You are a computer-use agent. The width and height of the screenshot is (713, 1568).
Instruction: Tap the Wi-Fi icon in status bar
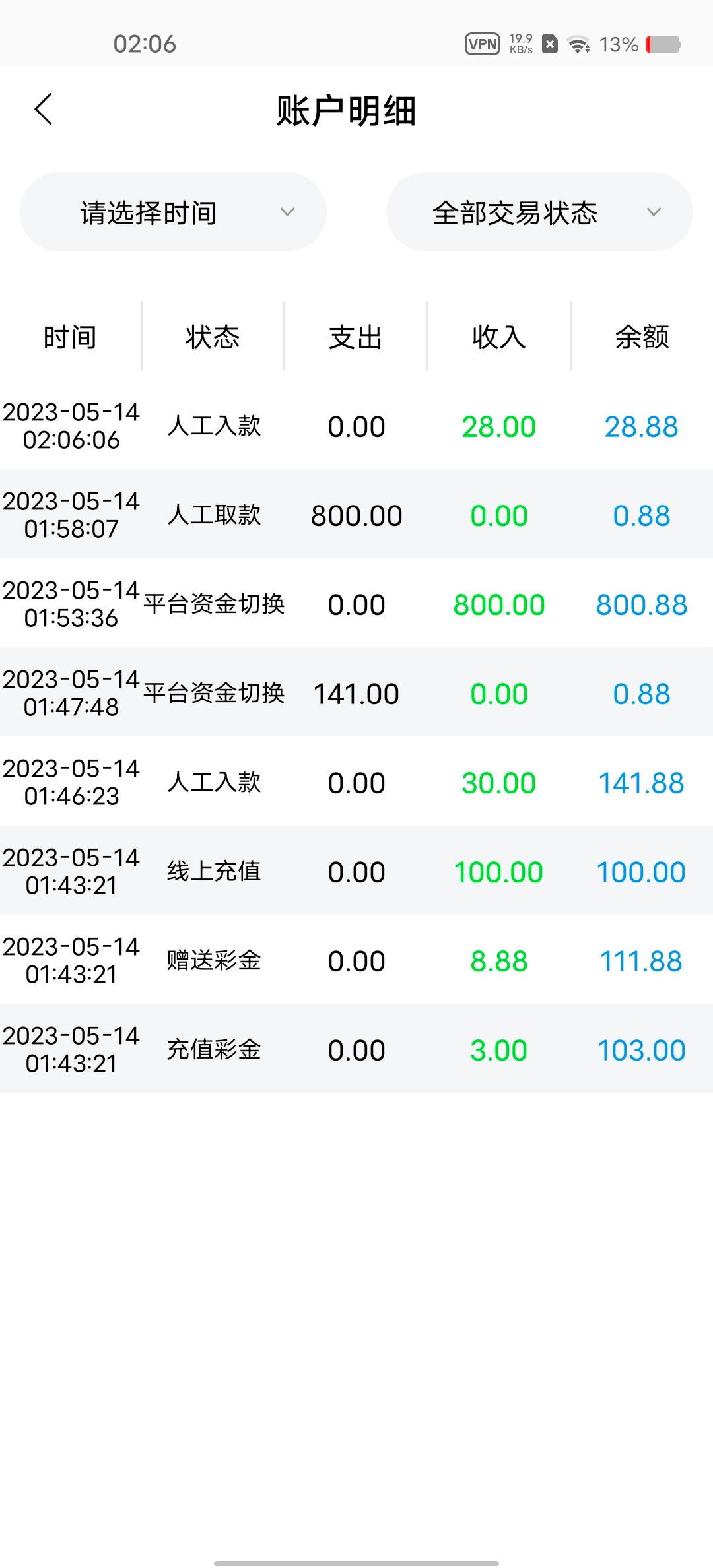(579, 44)
